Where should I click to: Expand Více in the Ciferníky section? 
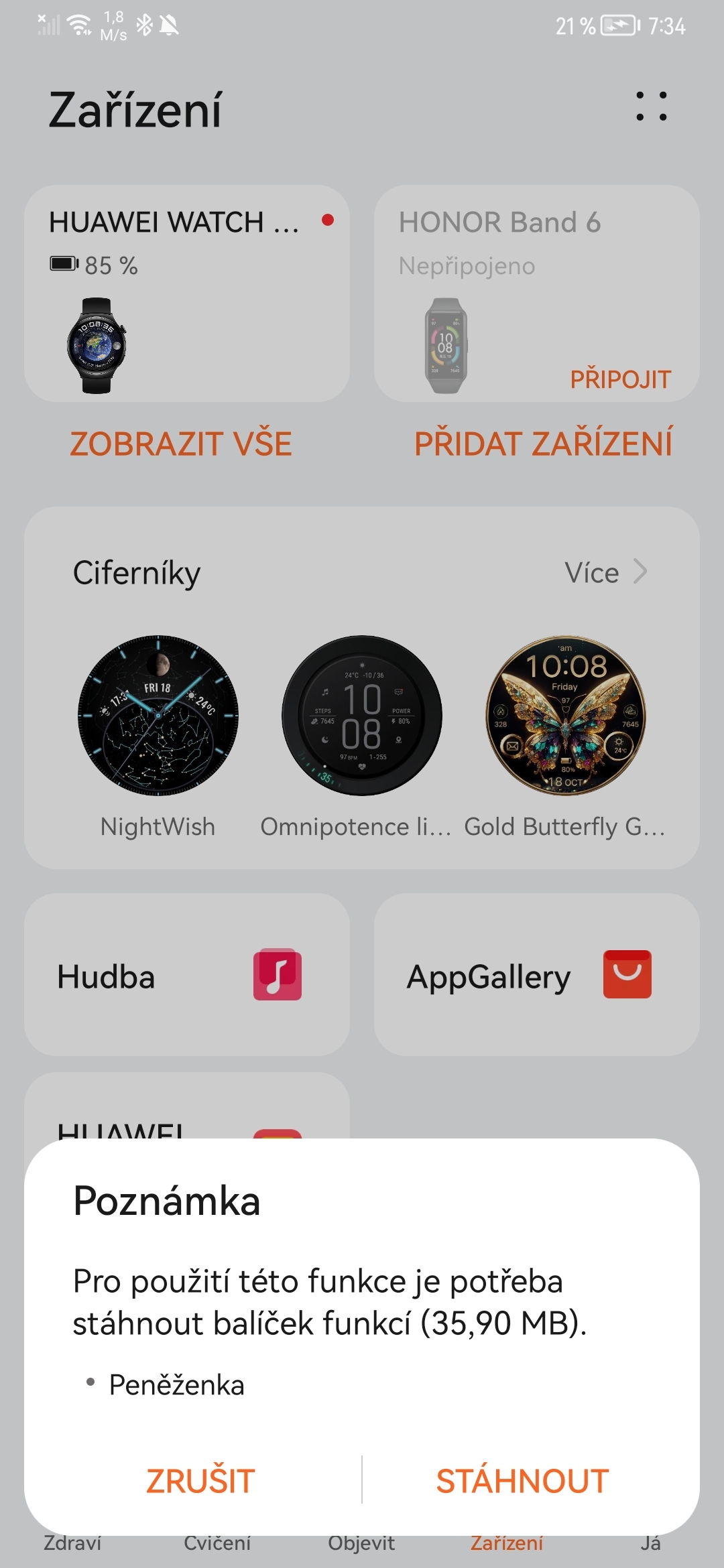click(593, 572)
